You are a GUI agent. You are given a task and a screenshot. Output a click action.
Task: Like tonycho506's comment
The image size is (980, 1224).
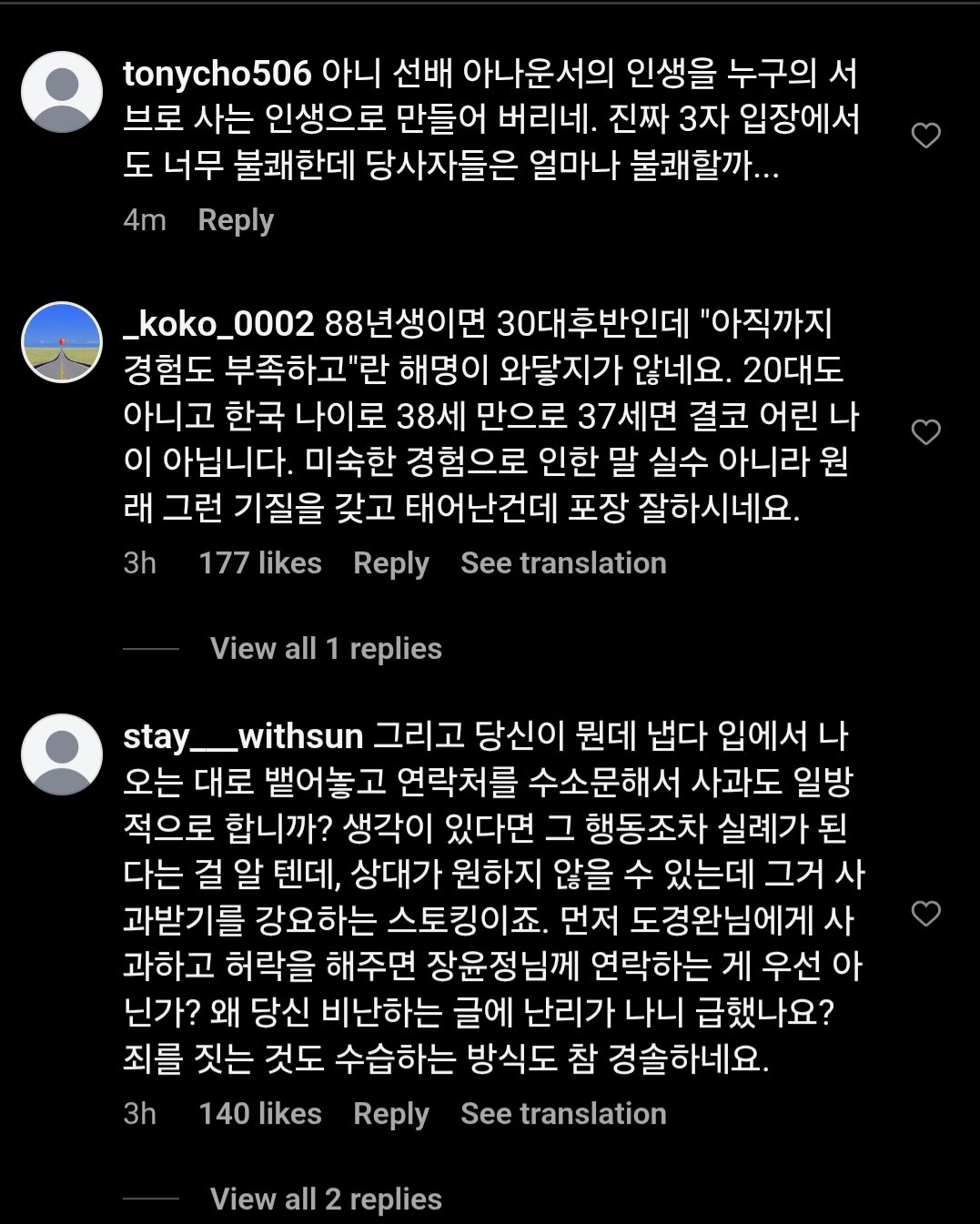[x=925, y=137]
